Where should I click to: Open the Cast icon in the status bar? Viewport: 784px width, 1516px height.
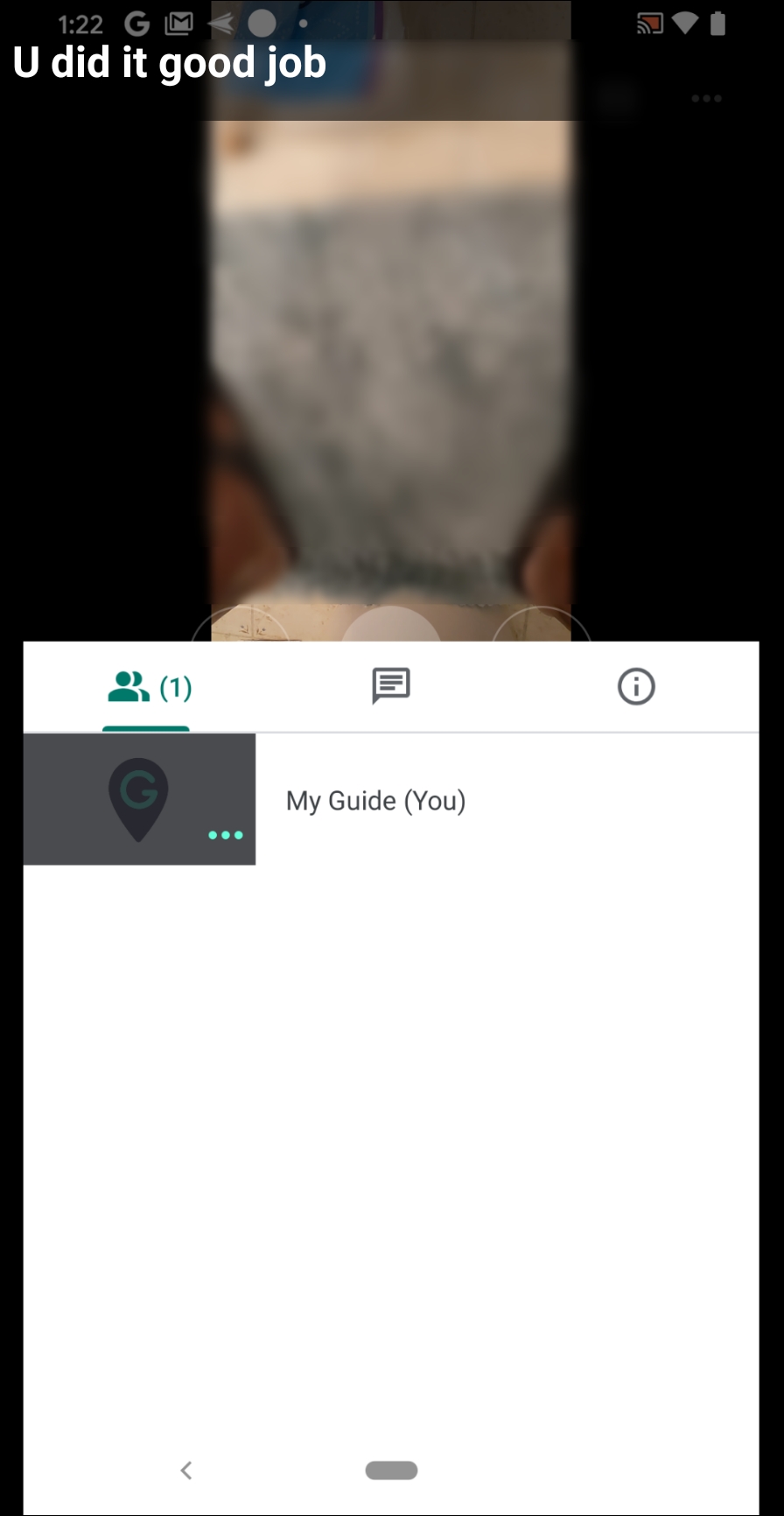(x=651, y=24)
